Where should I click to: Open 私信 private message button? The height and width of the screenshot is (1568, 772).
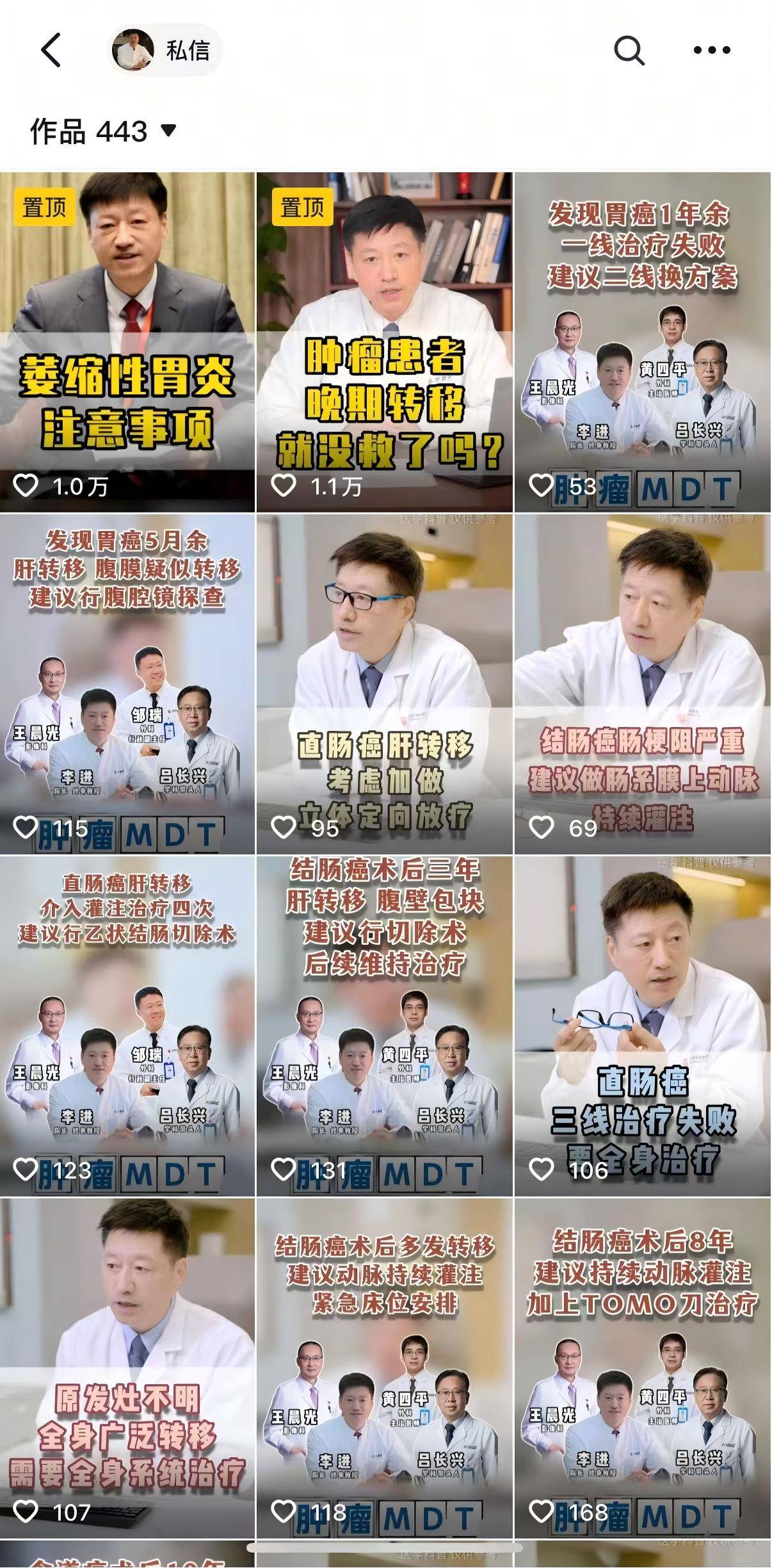point(165,50)
